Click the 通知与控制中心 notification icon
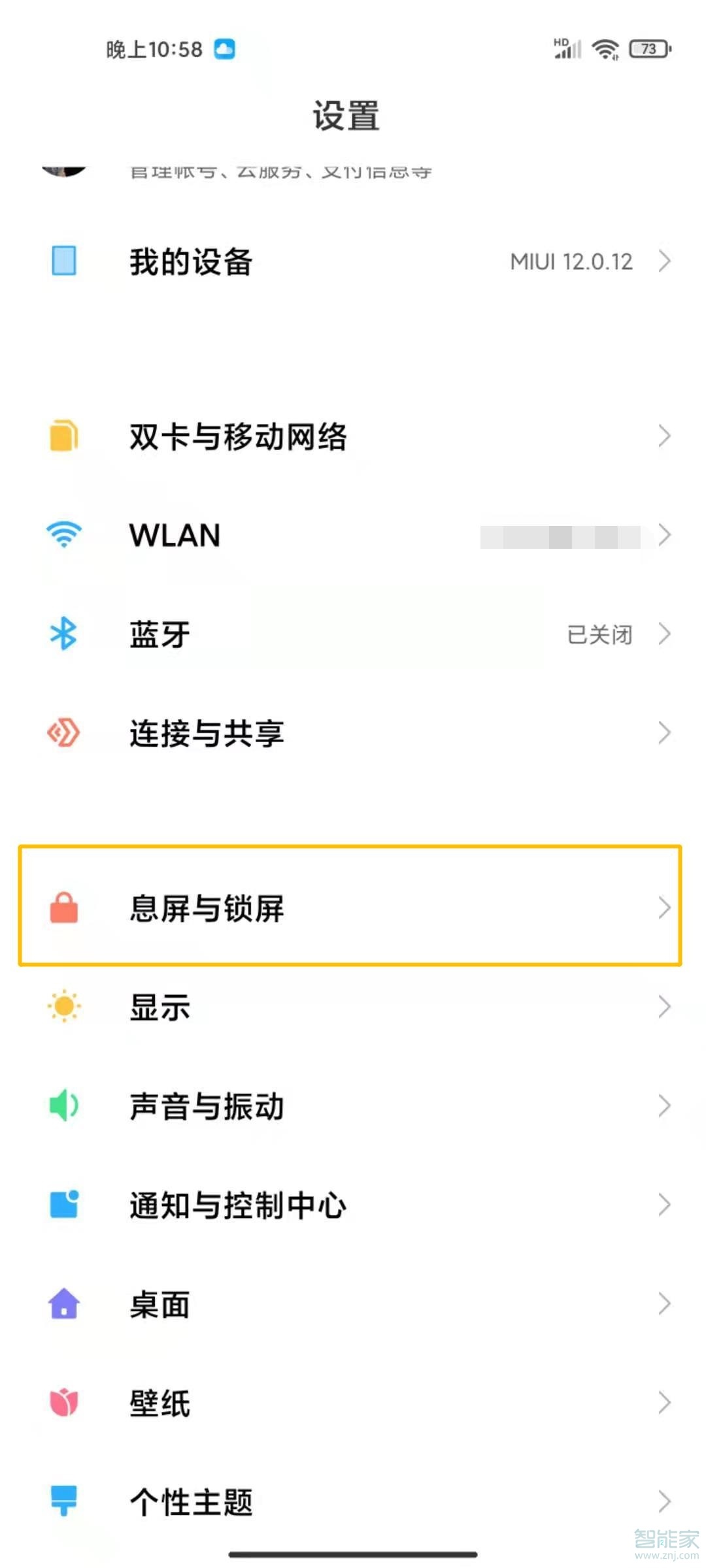 63,1205
